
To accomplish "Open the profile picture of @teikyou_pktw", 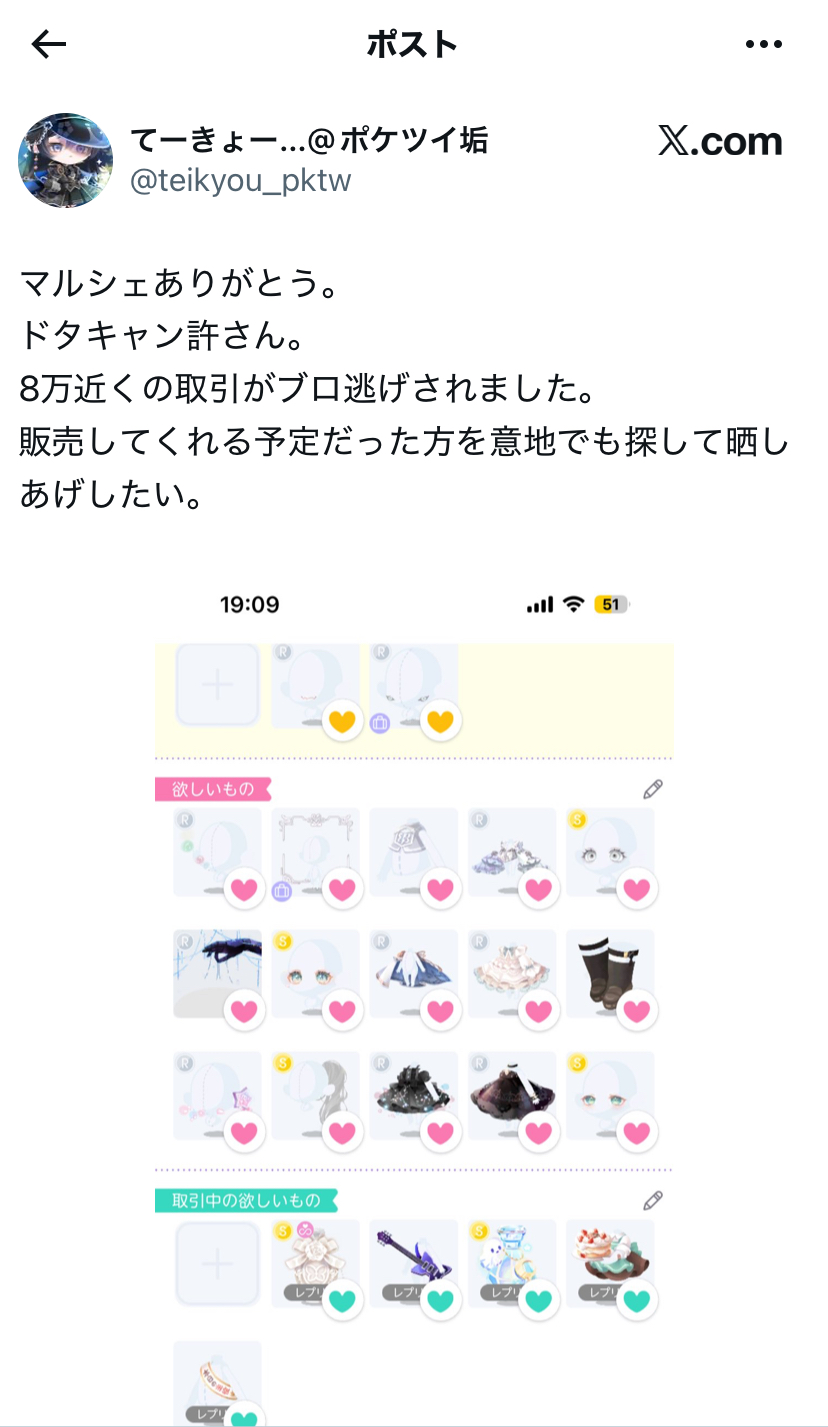I will click(x=66, y=160).
